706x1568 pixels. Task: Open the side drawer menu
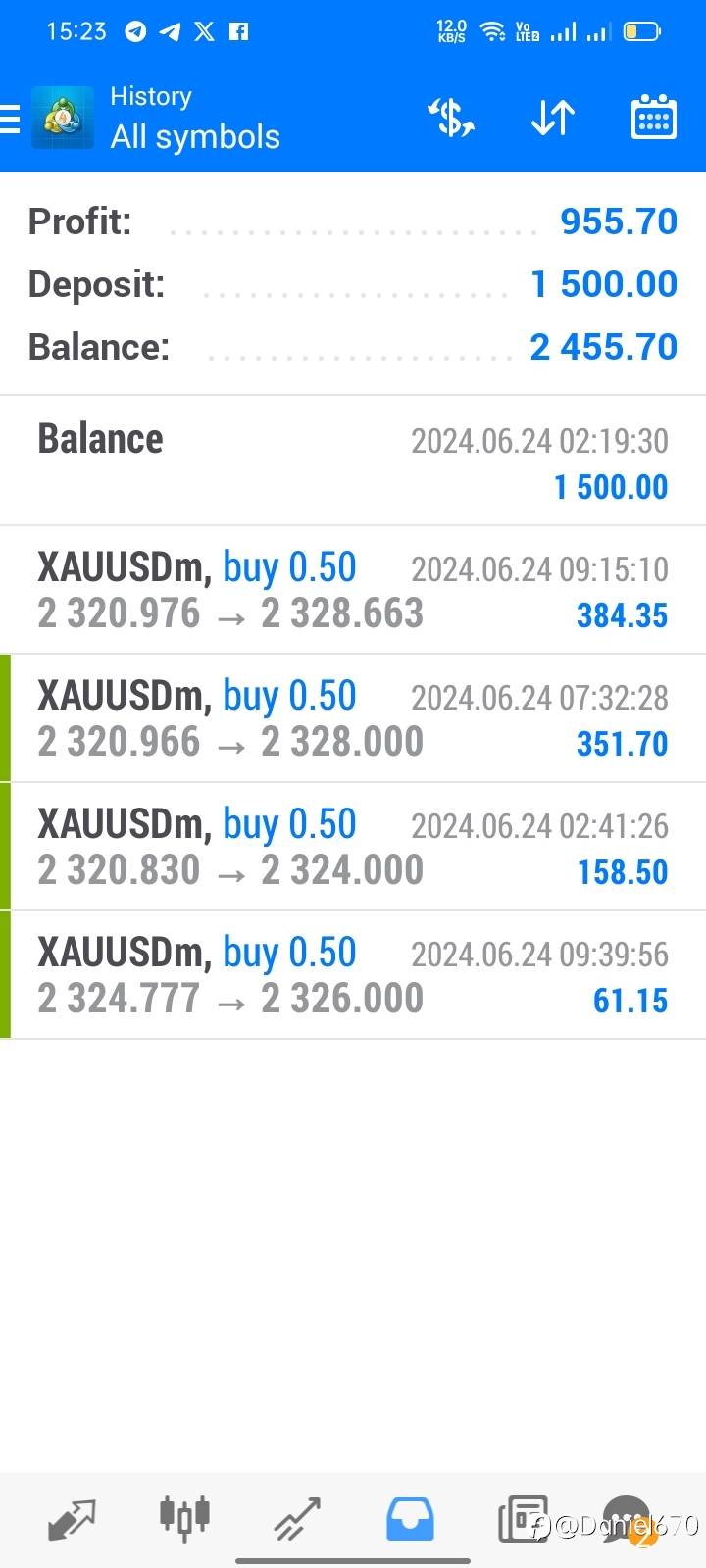(12, 119)
